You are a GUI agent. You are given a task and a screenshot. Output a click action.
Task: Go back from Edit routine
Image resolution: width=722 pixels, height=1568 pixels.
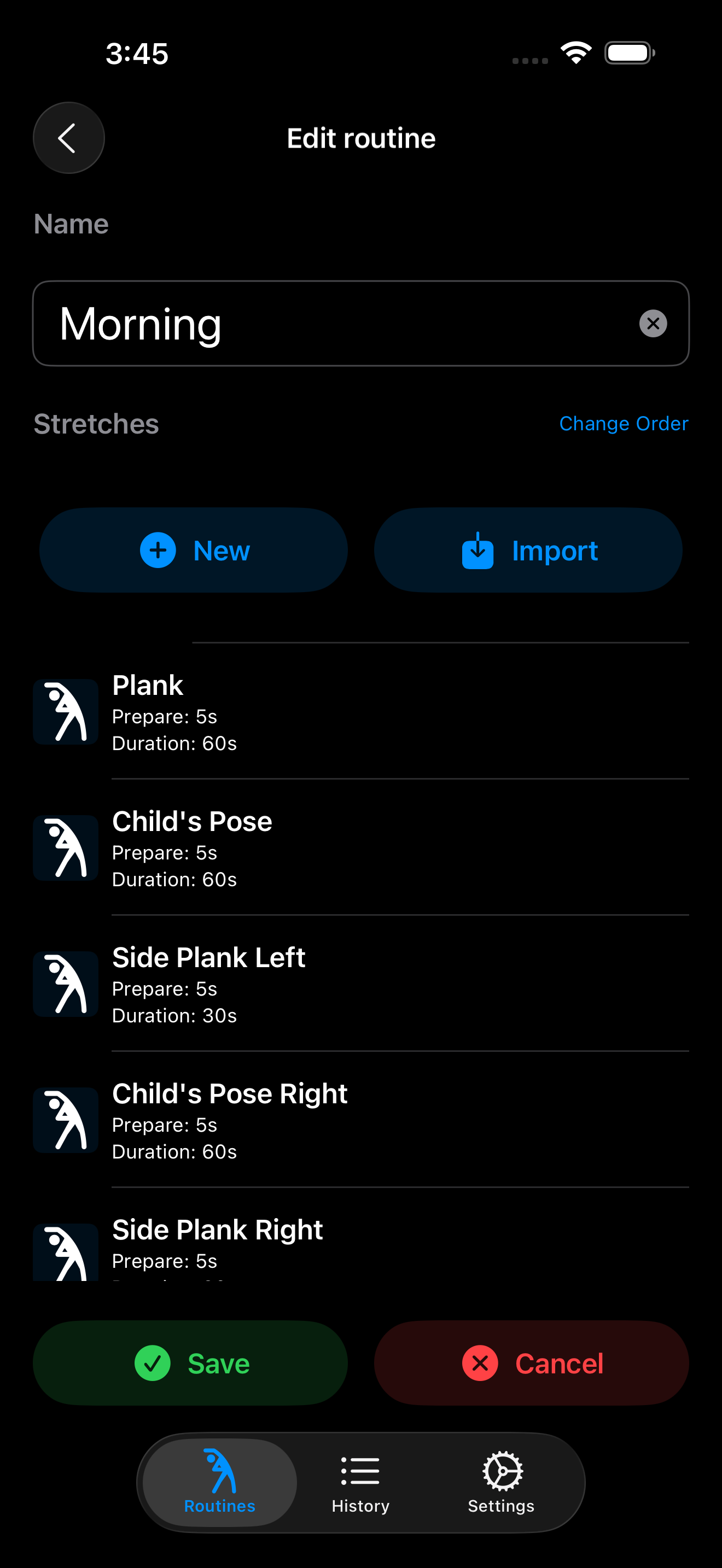[68, 138]
